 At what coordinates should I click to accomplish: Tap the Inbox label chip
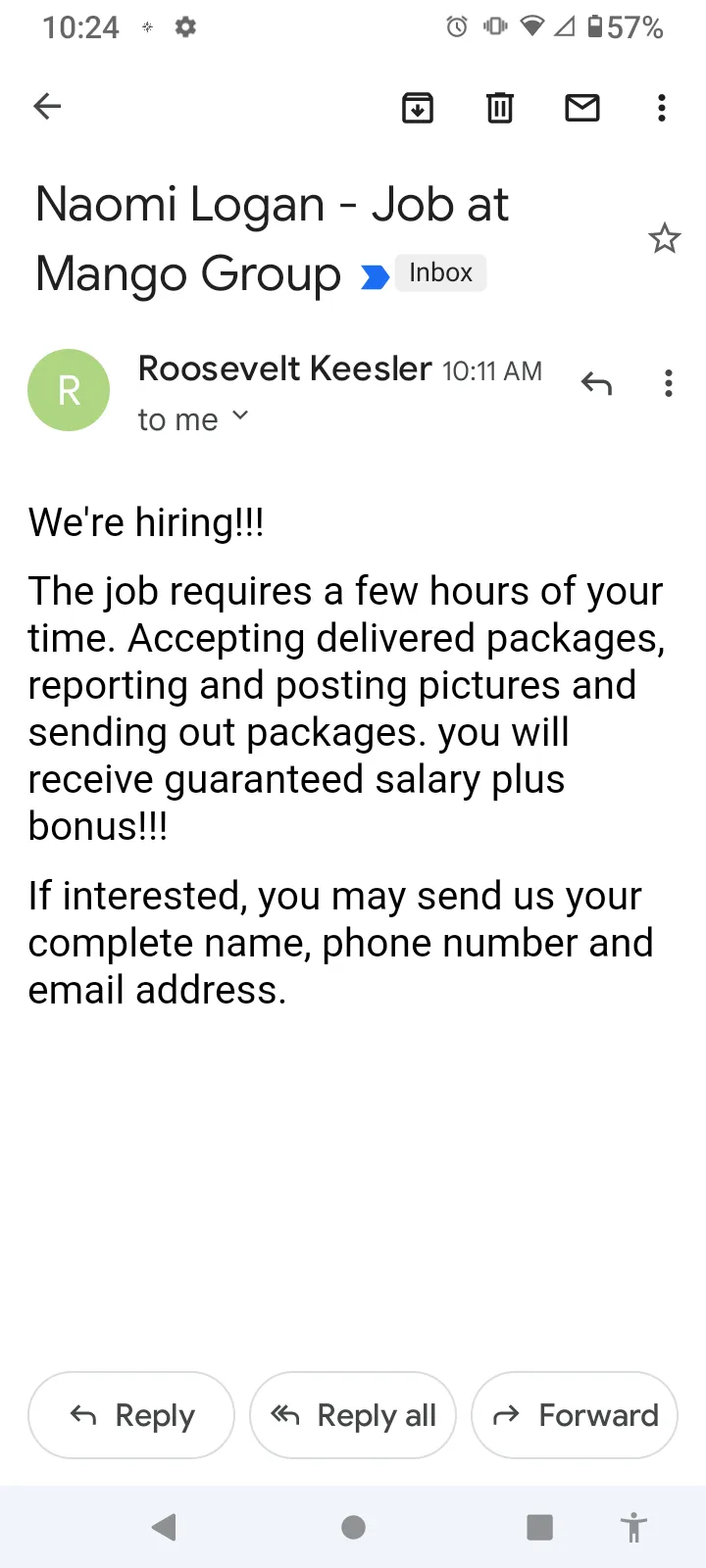tap(440, 272)
